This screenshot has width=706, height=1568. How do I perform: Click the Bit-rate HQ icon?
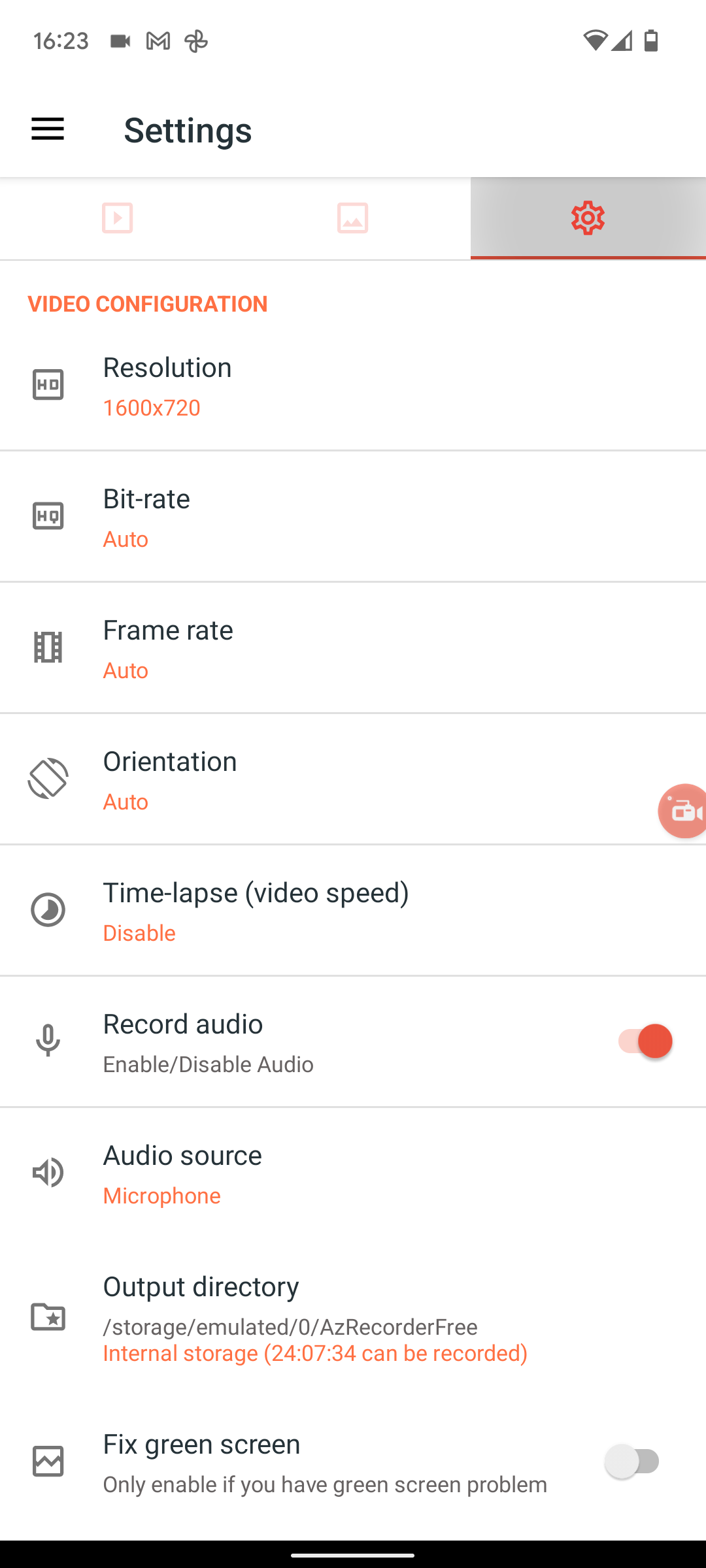pos(48,516)
